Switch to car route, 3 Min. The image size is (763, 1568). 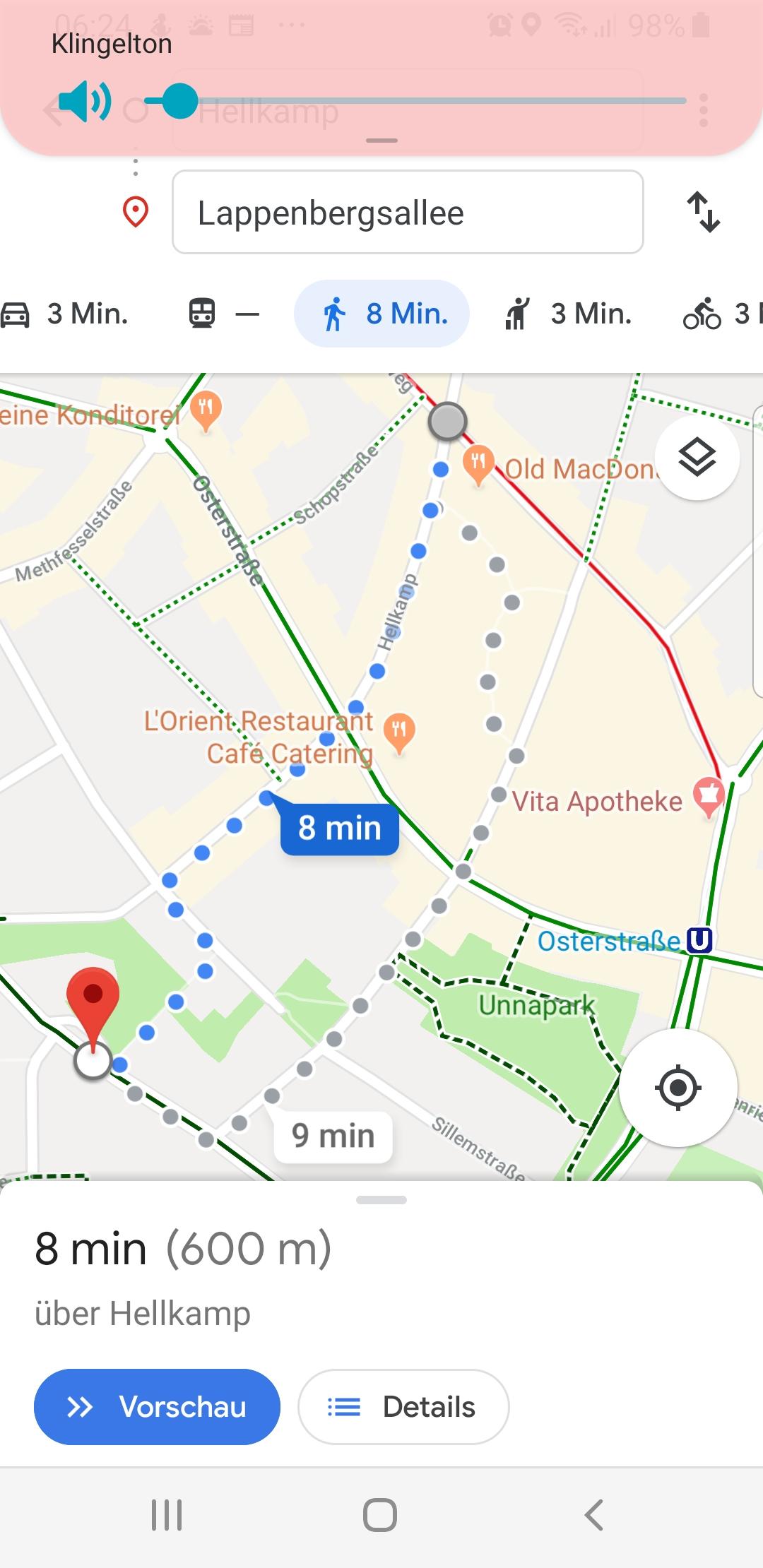[x=65, y=314]
